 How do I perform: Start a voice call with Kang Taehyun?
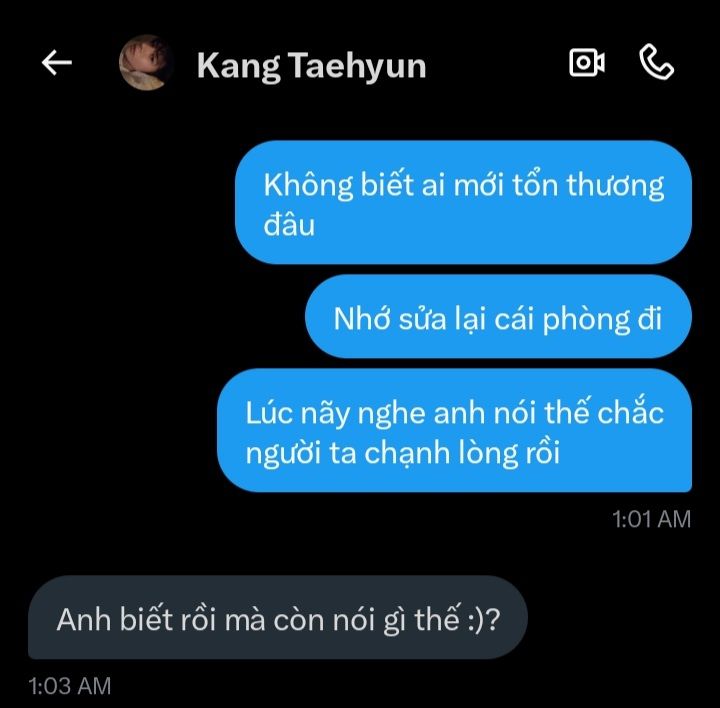(x=656, y=63)
